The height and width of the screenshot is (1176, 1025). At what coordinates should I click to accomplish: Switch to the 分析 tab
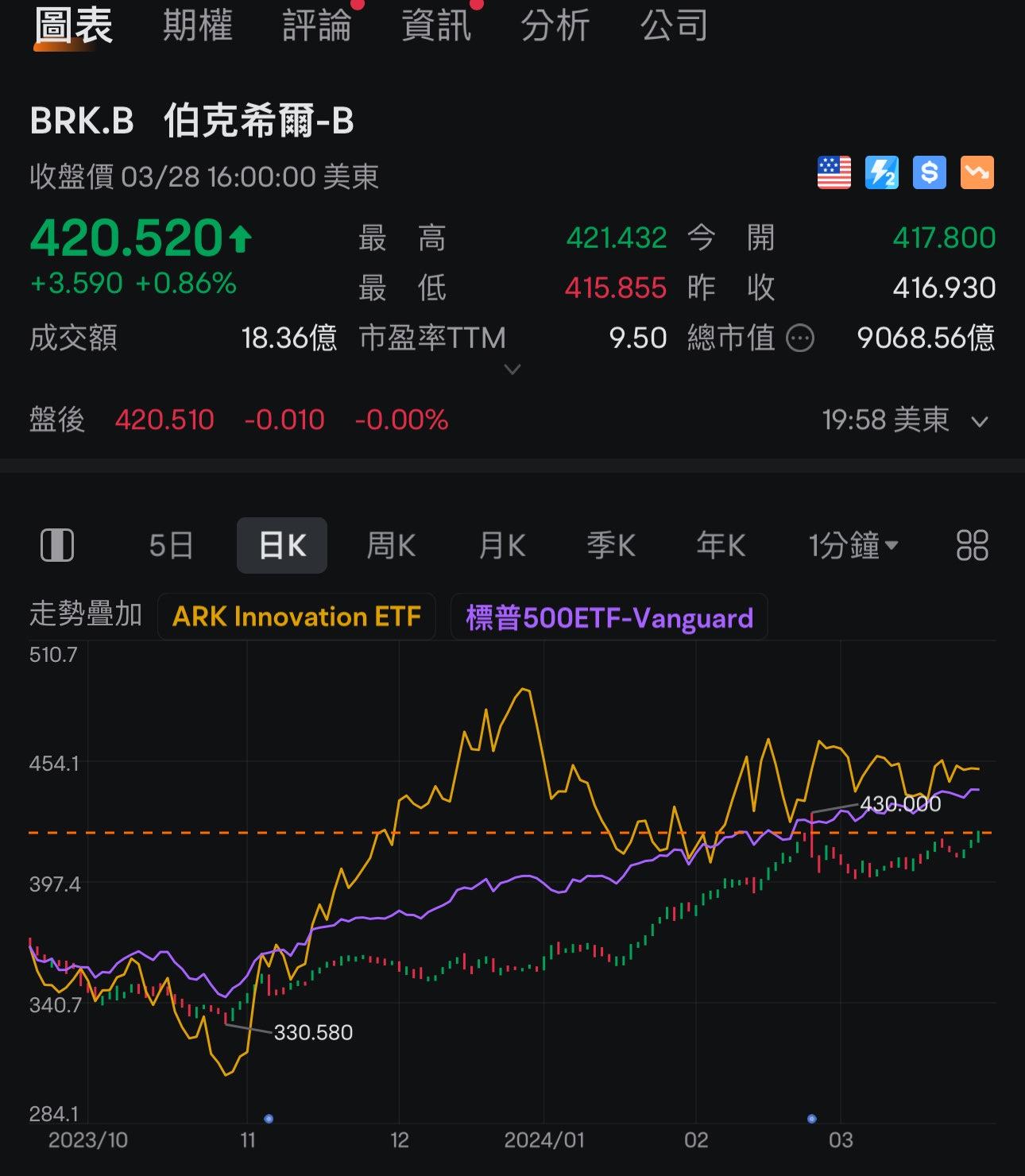[555, 26]
